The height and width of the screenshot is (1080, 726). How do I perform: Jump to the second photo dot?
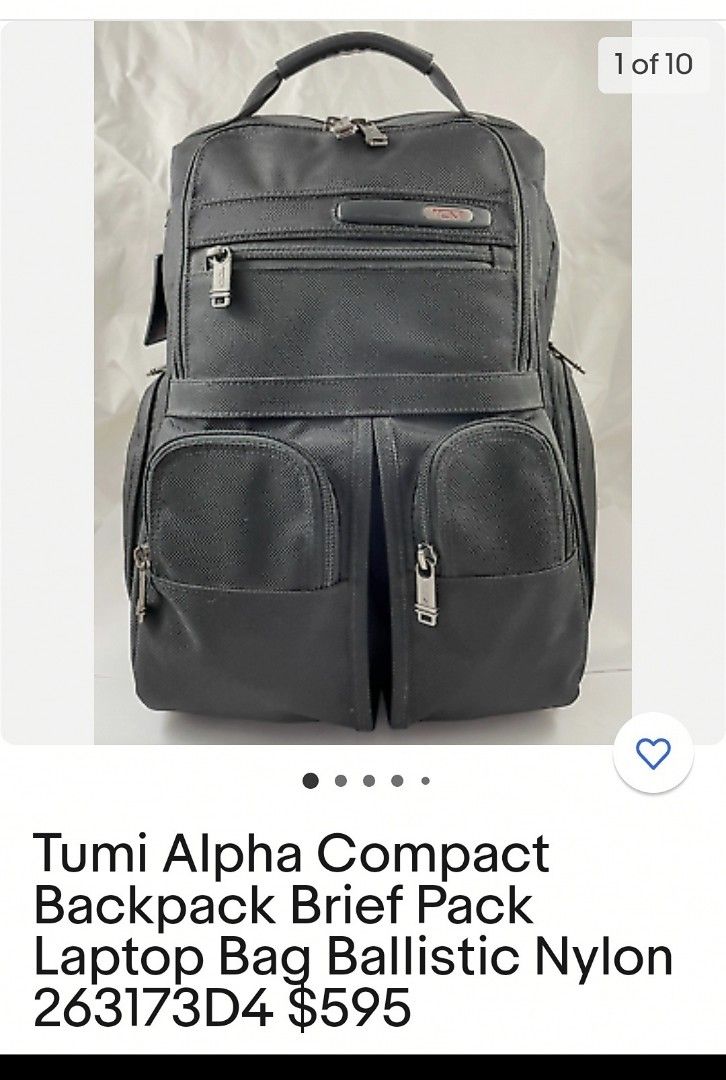coord(341,781)
